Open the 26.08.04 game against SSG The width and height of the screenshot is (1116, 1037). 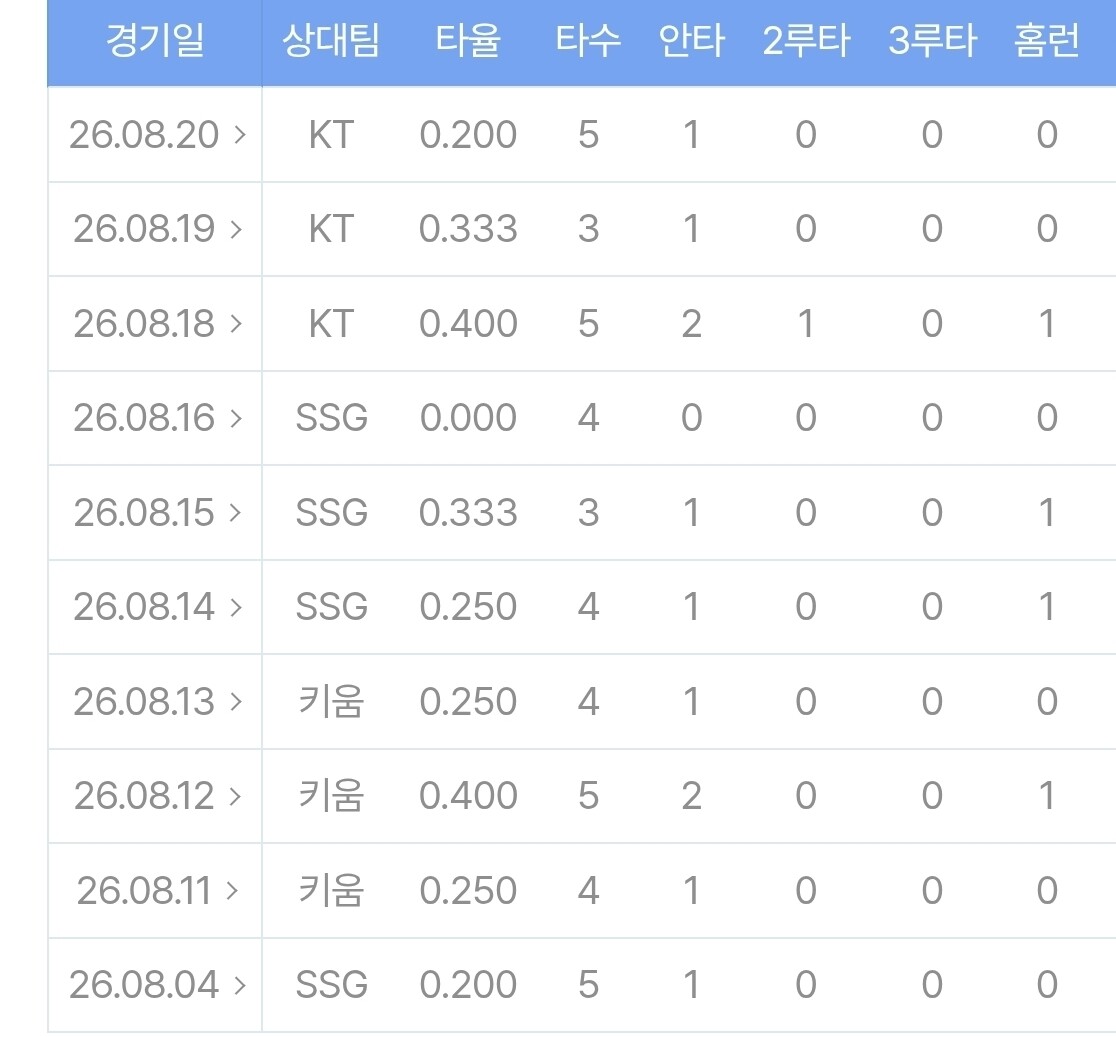[x=157, y=984]
